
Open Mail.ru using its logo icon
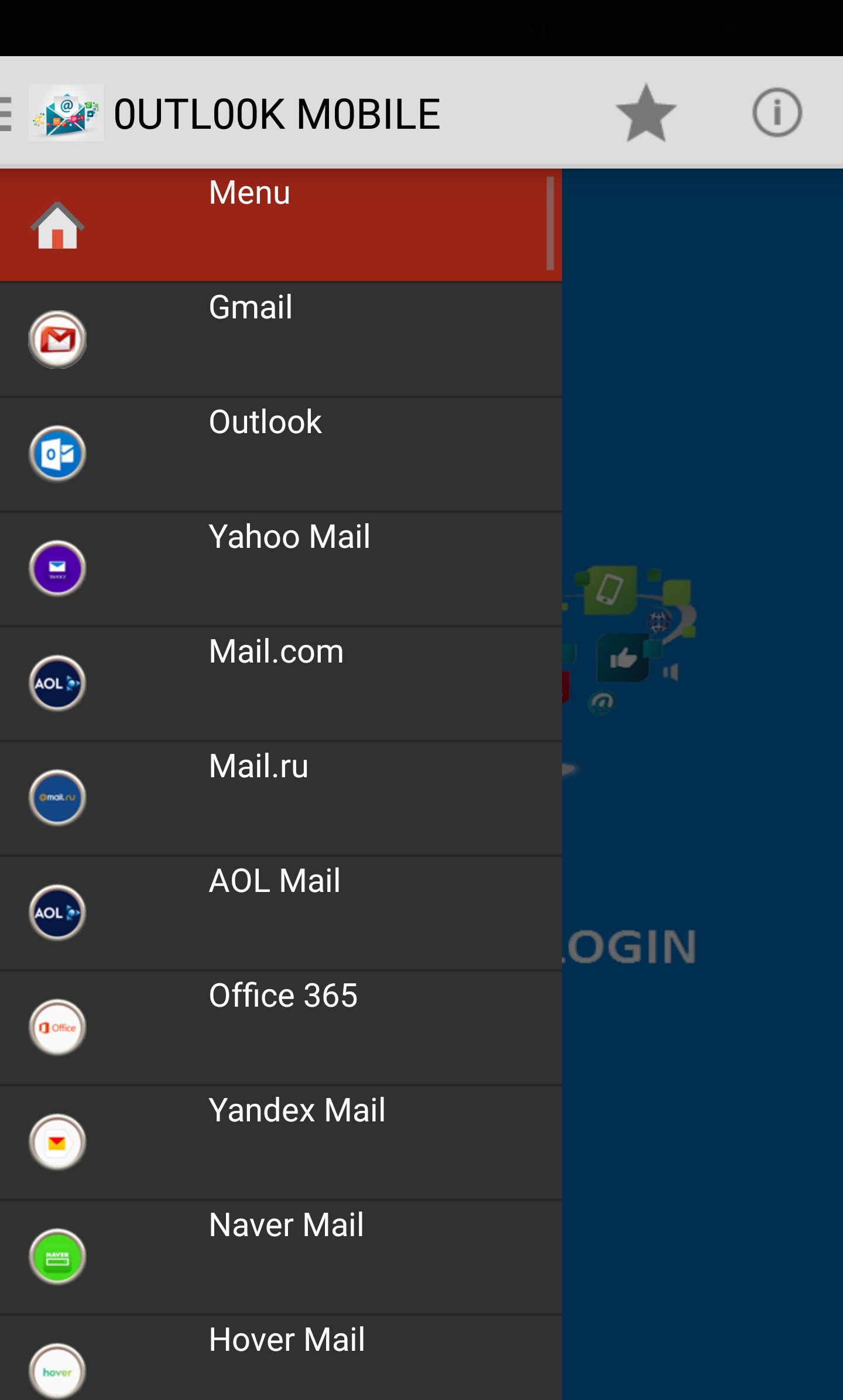[x=57, y=797]
